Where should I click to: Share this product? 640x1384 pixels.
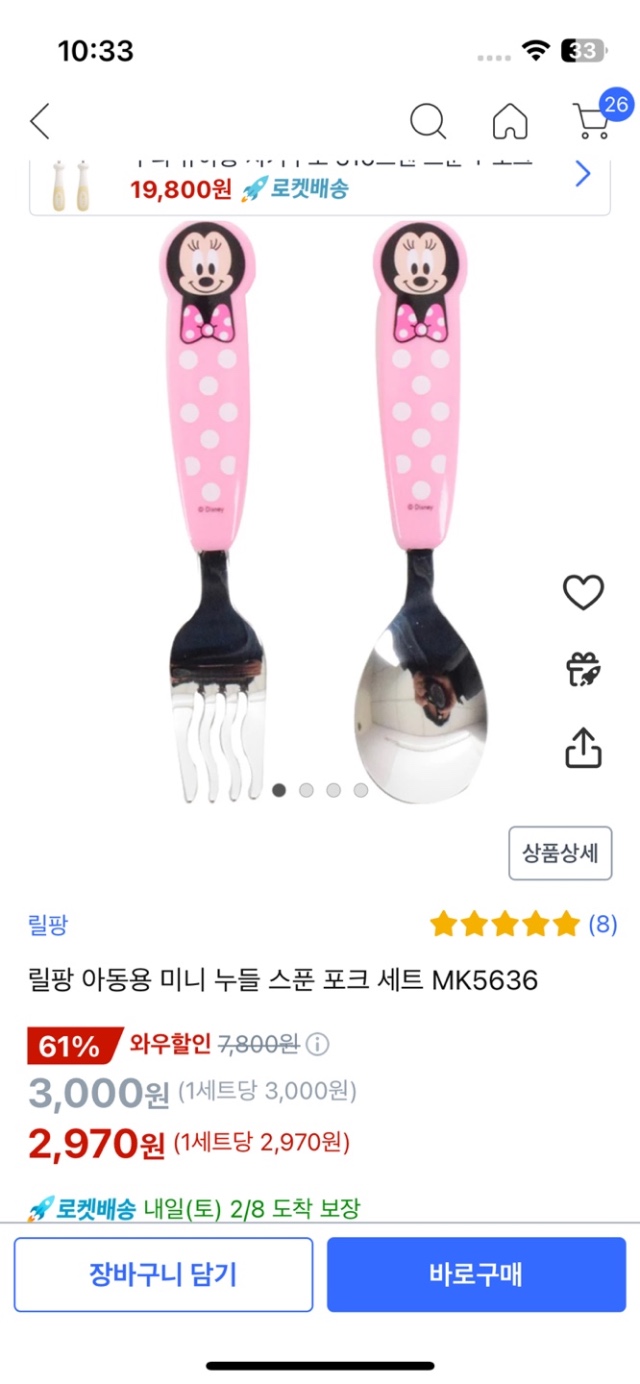[583, 746]
